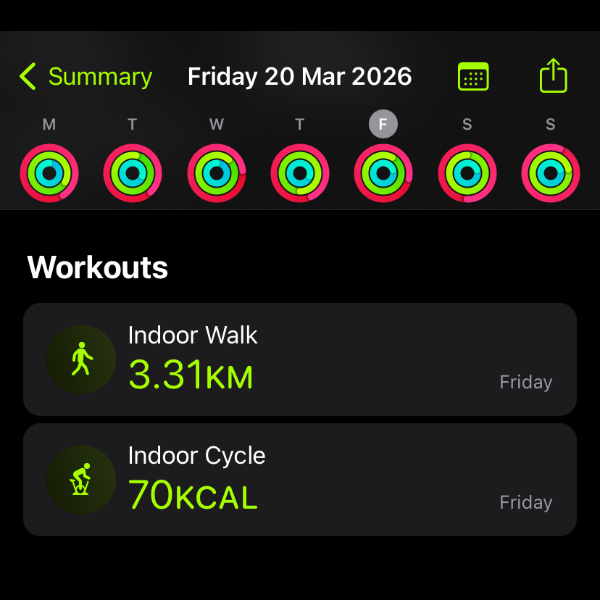Screen dimensions: 600x600
Task: Select Friday's activity rings
Action: [x=383, y=173]
